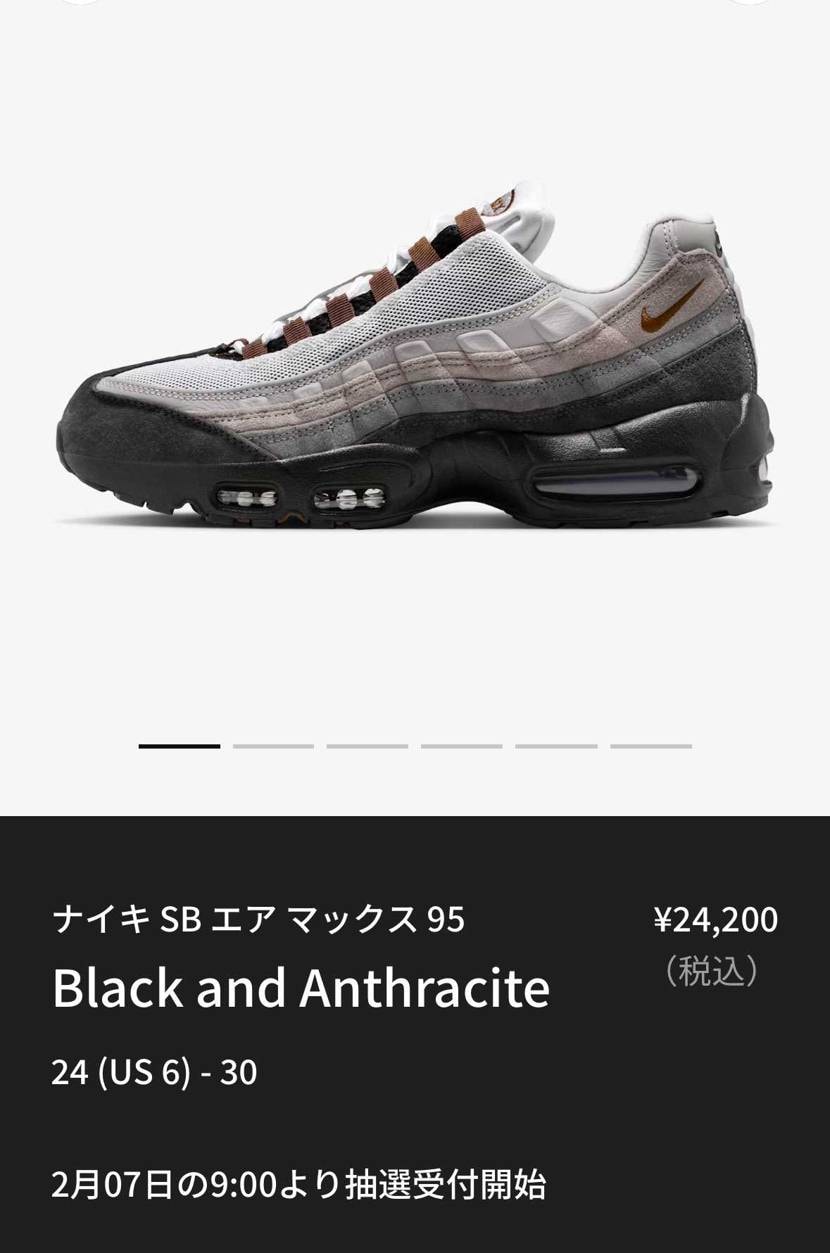830x1253 pixels.
Task: Jump to the second product image indicator
Action: point(273,746)
